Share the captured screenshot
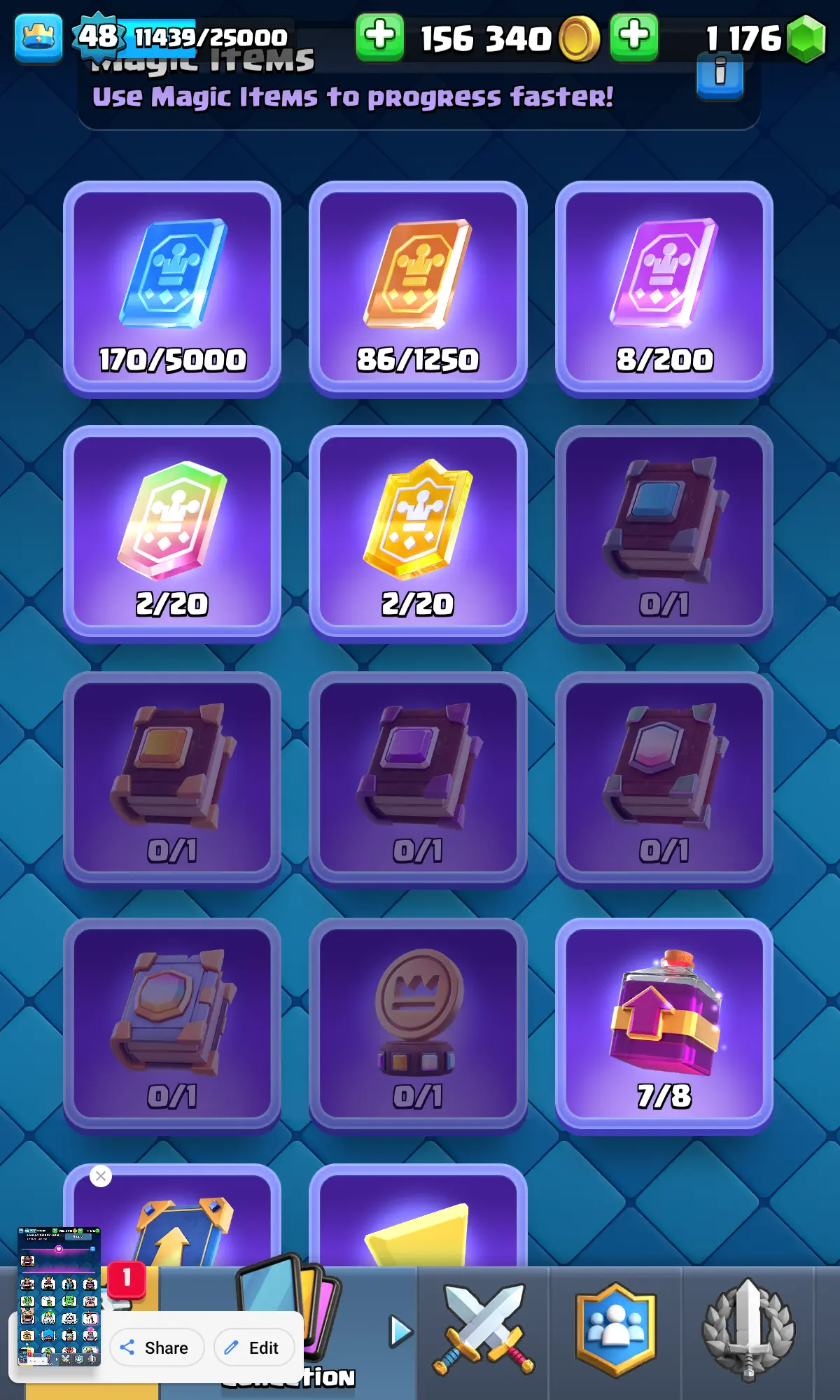The height and width of the screenshot is (1400, 840). pyautogui.click(x=157, y=1347)
